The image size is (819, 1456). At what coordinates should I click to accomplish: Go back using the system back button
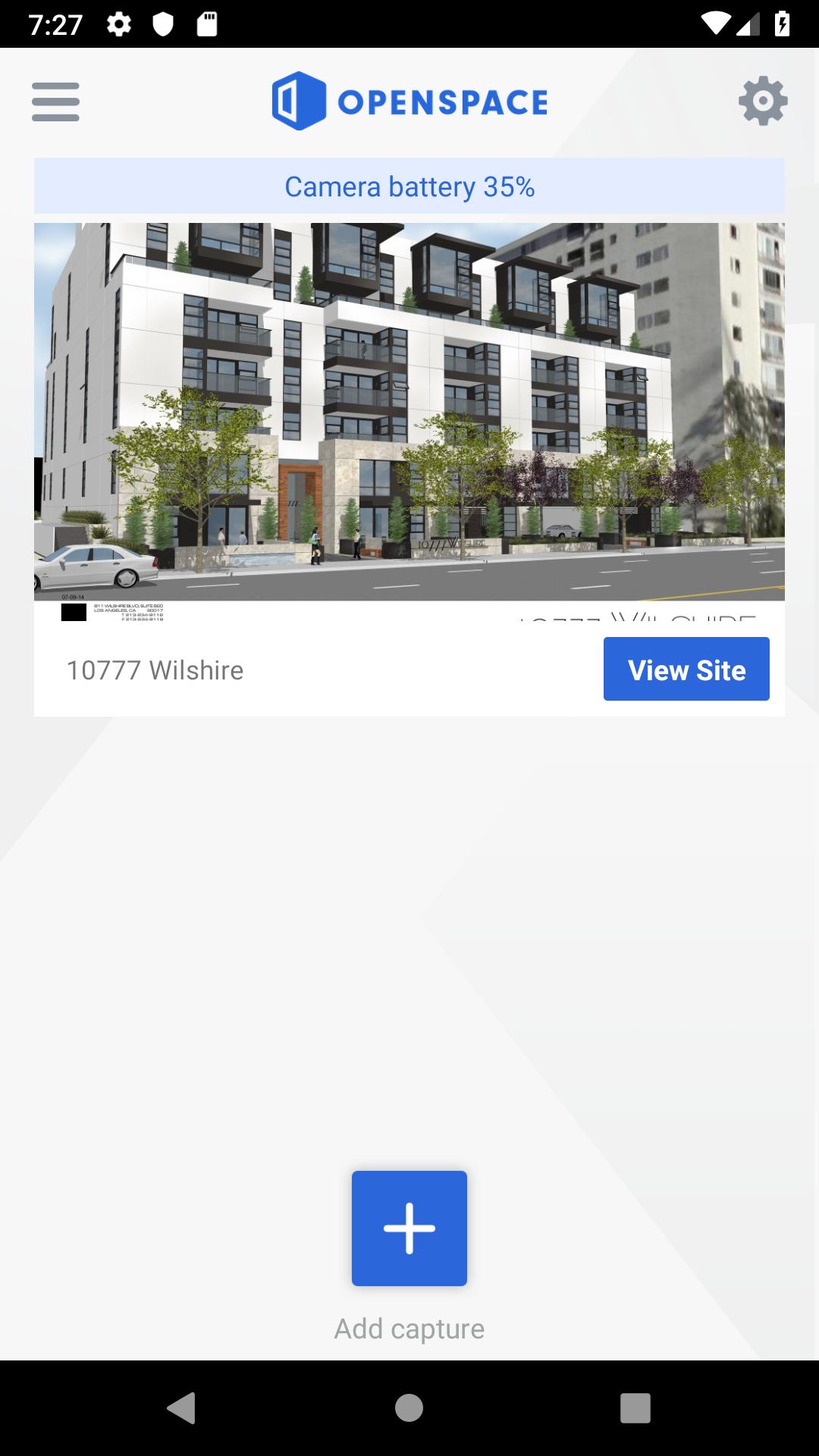181,1407
